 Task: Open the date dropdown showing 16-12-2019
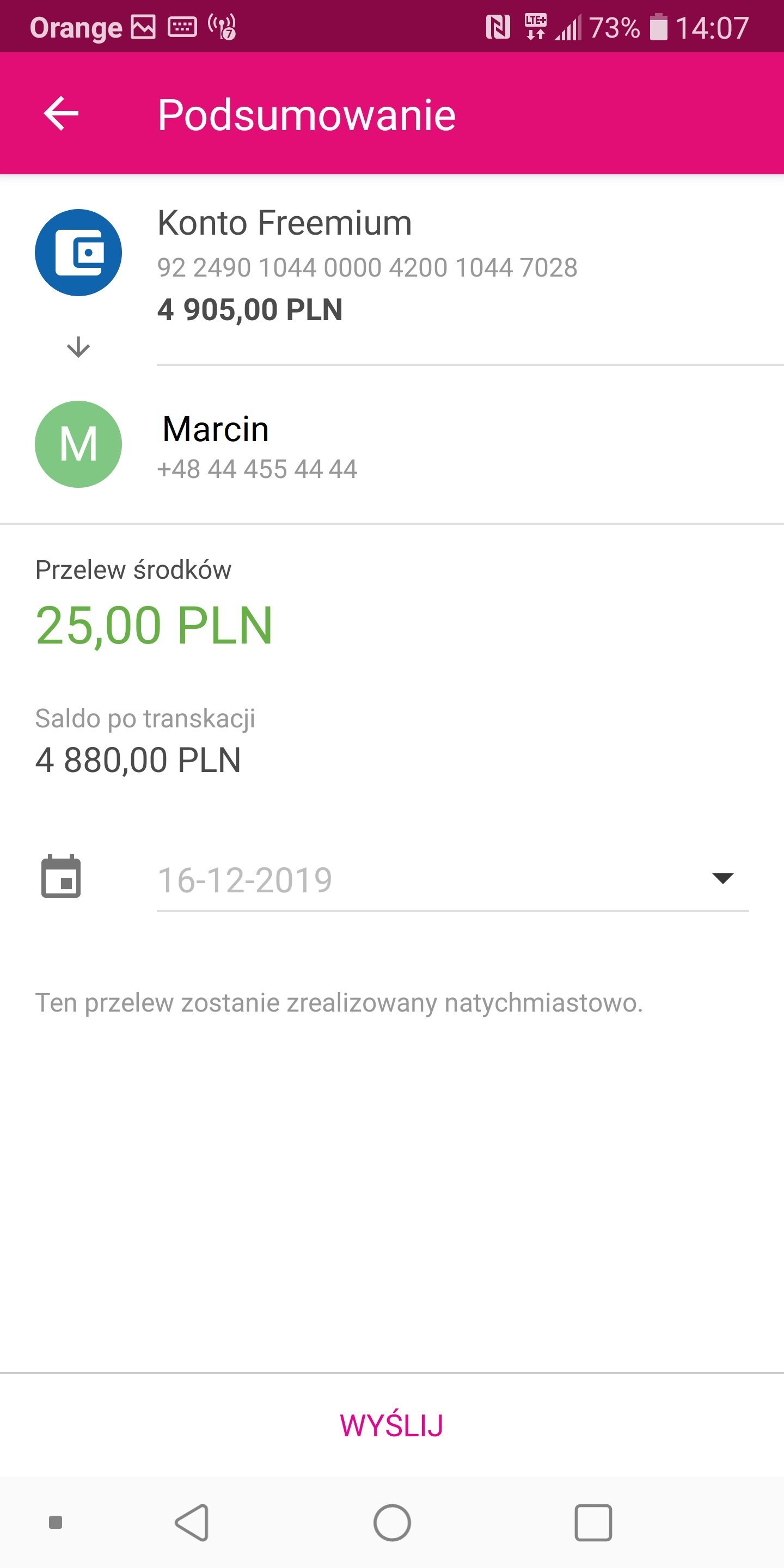[452, 879]
